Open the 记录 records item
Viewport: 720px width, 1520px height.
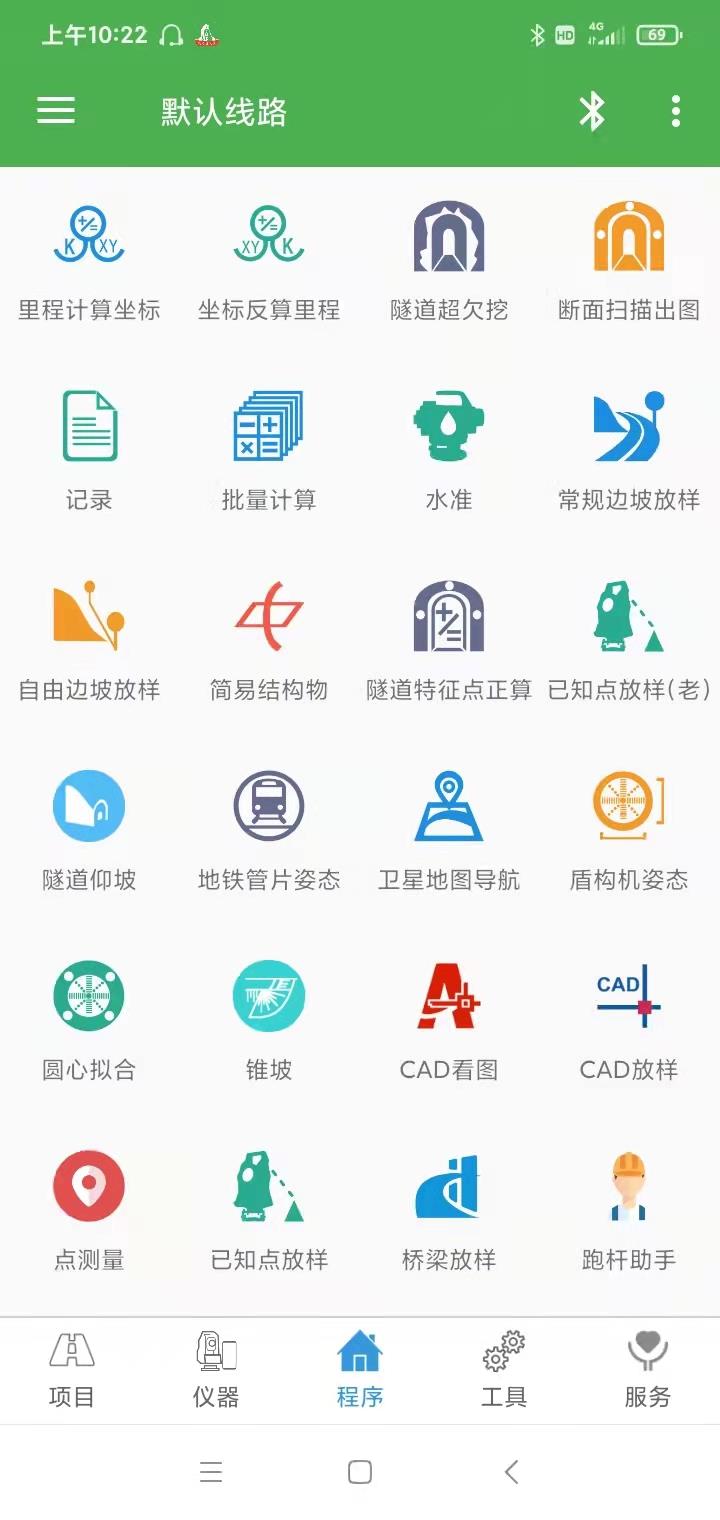[89, 446]
